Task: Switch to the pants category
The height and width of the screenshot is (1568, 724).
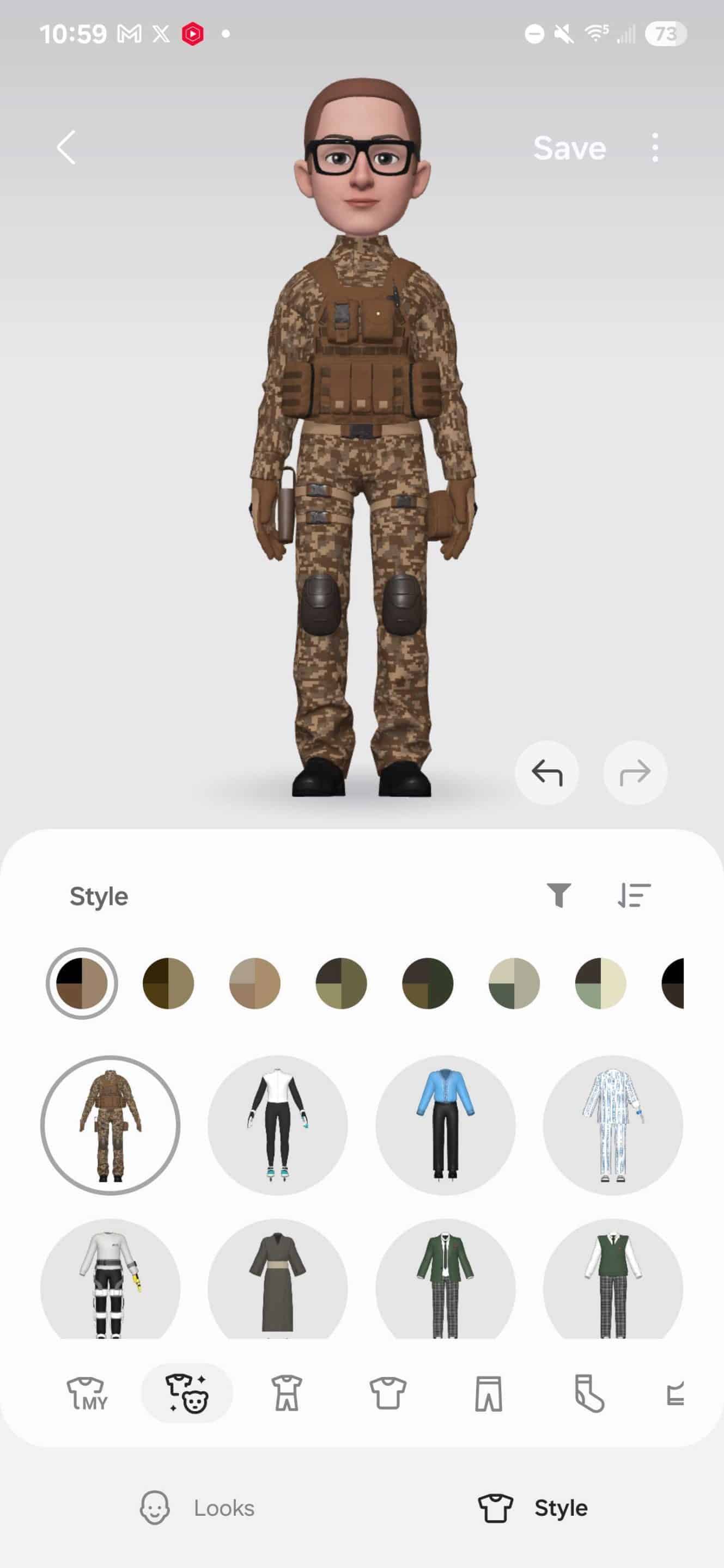Action: point(488,1393)
